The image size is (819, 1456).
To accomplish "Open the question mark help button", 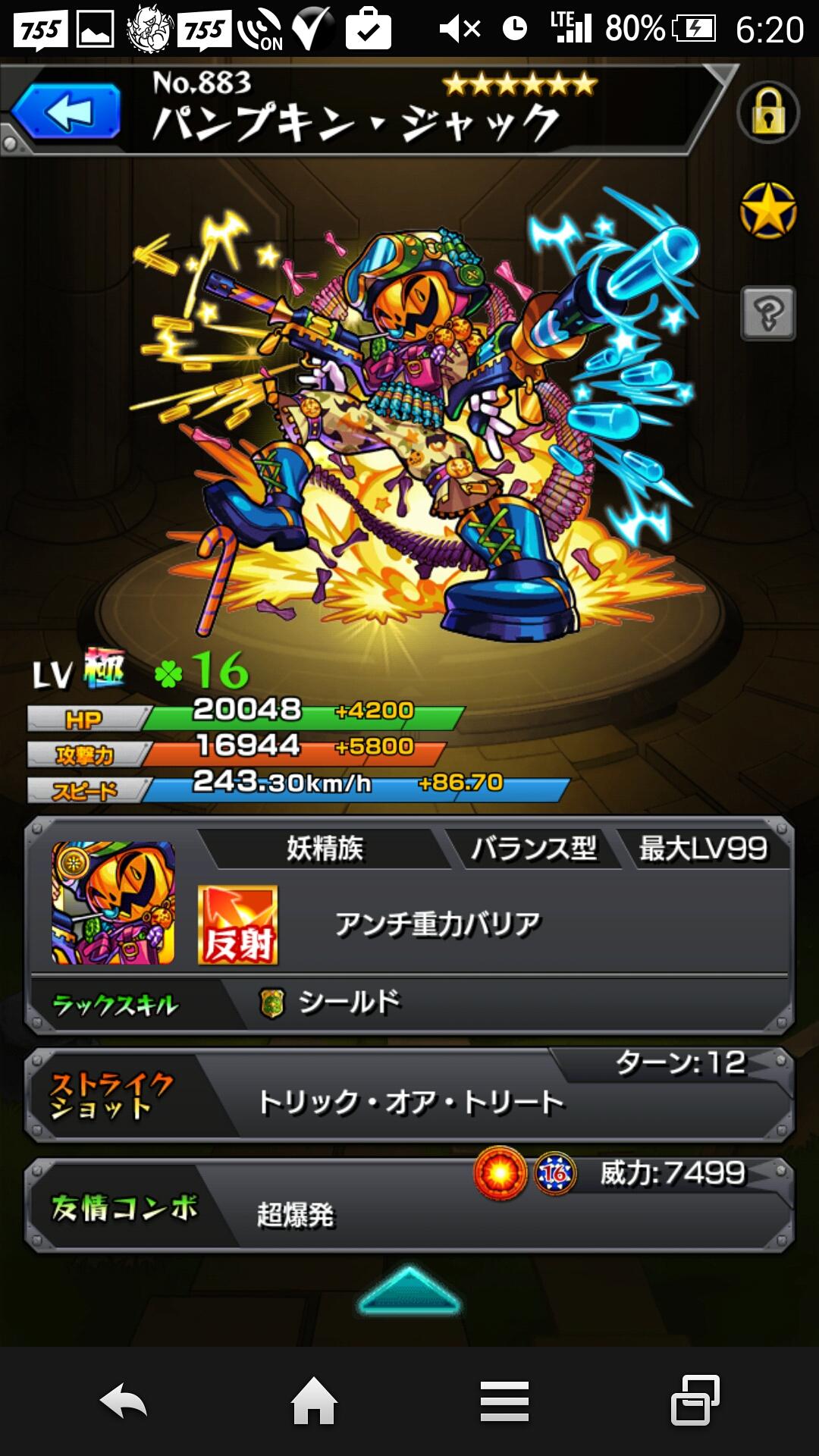I will [x=767, y=312].
